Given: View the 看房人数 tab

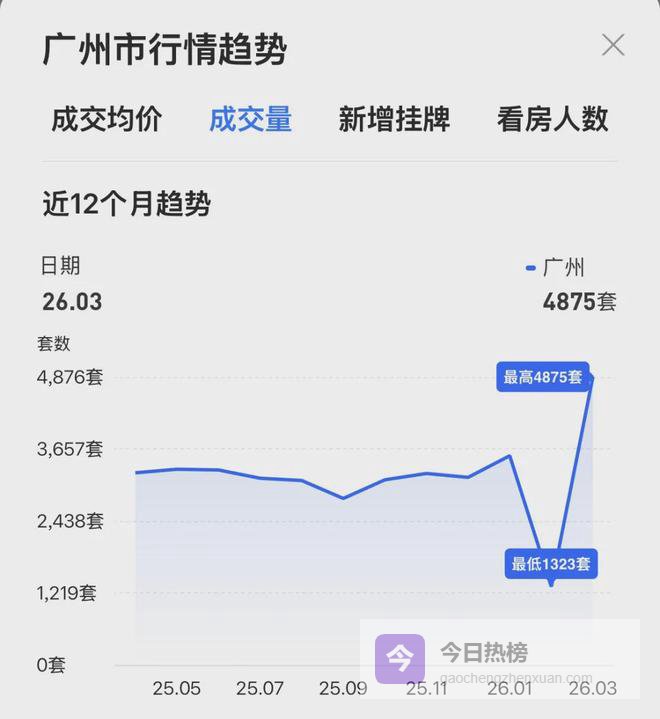Looking at the screenshot, I should point(552,120).
